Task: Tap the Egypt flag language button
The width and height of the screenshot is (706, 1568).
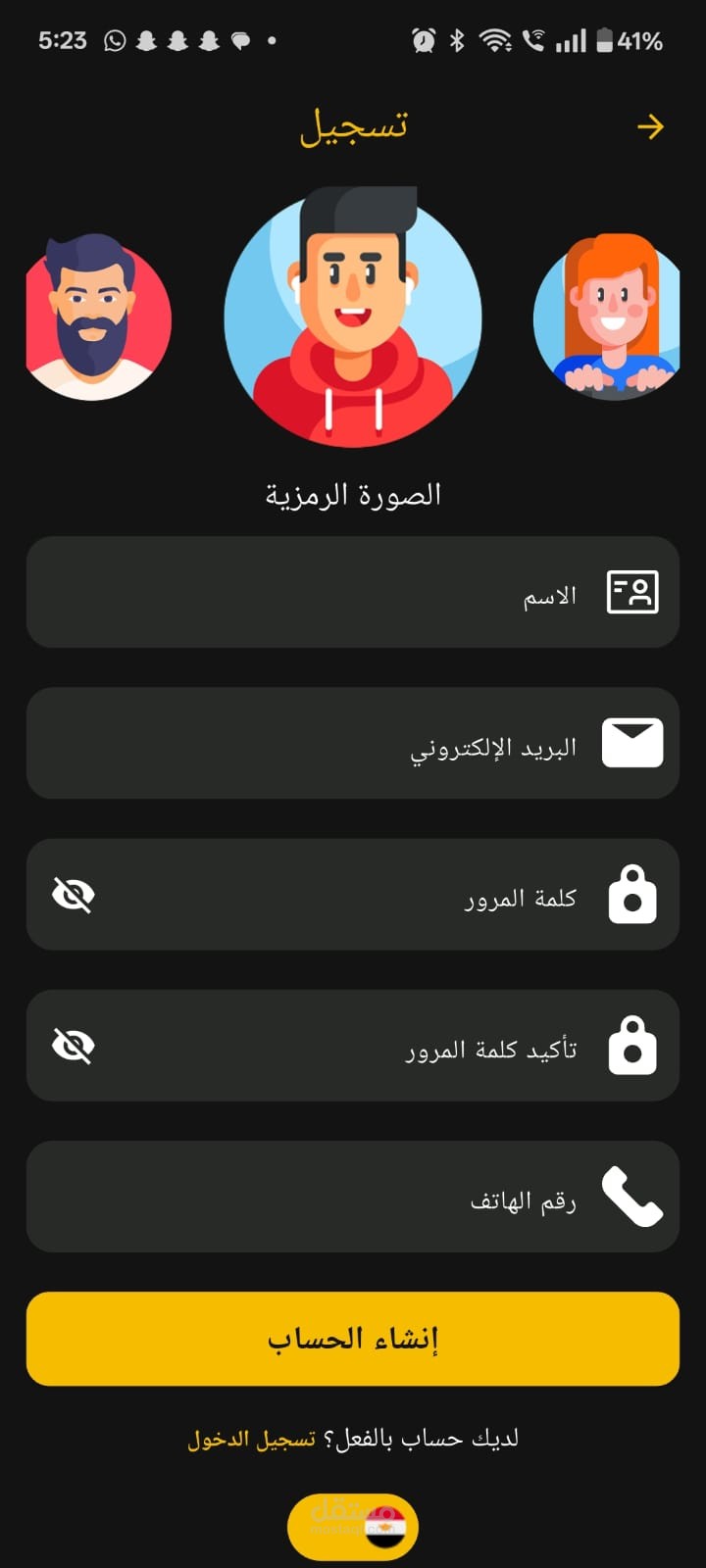Action: (353, 1527)
